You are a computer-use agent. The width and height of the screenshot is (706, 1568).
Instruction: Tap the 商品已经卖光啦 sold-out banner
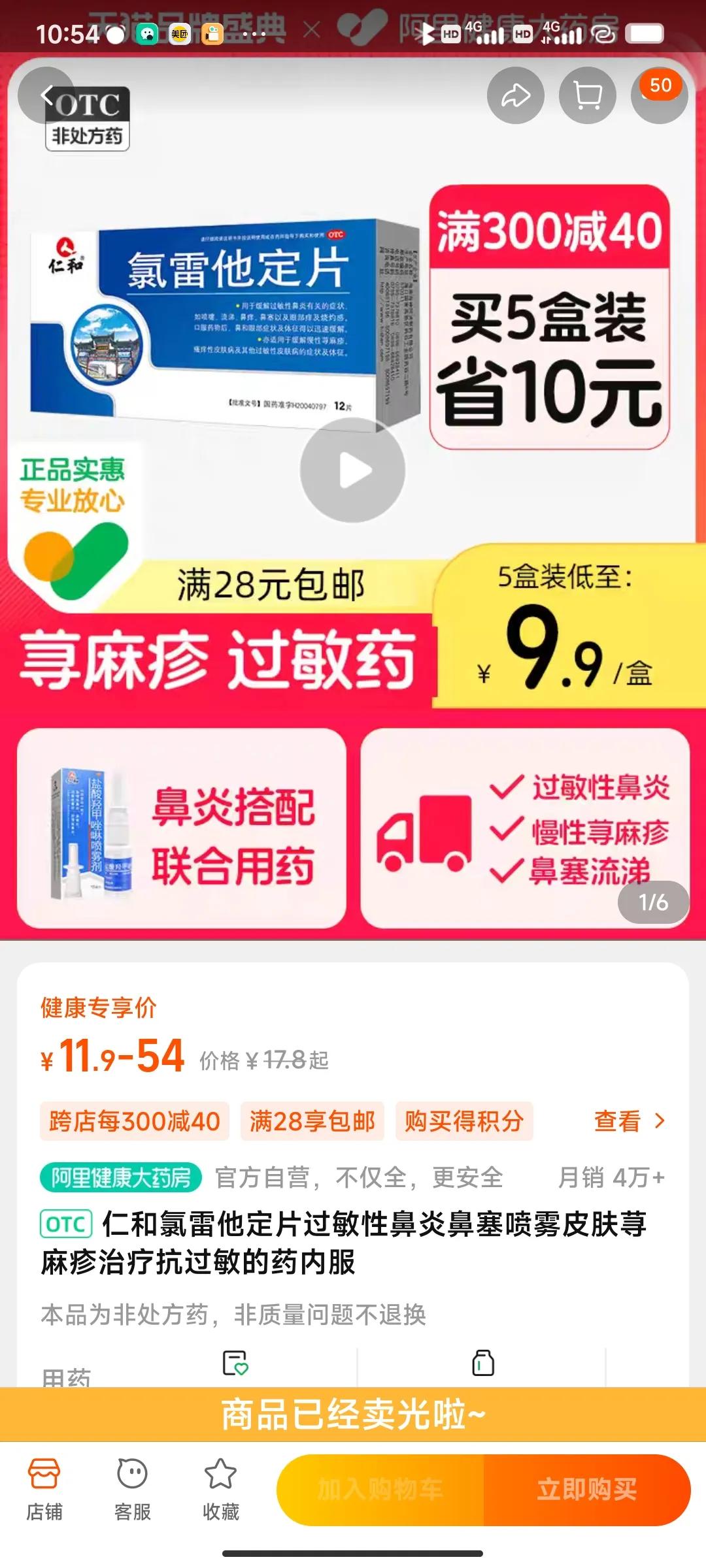point(353,1411)
